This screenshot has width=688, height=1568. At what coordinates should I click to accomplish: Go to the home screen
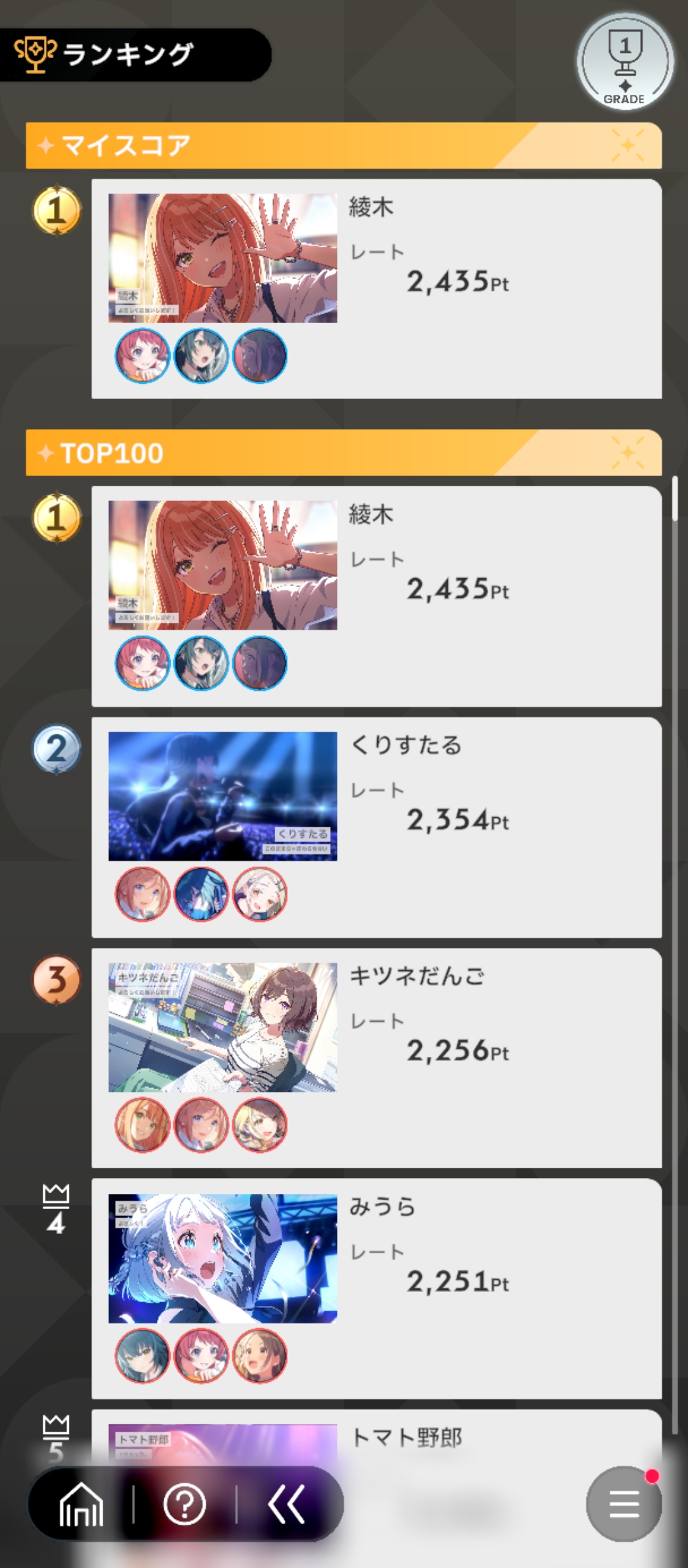(81, 1504)
